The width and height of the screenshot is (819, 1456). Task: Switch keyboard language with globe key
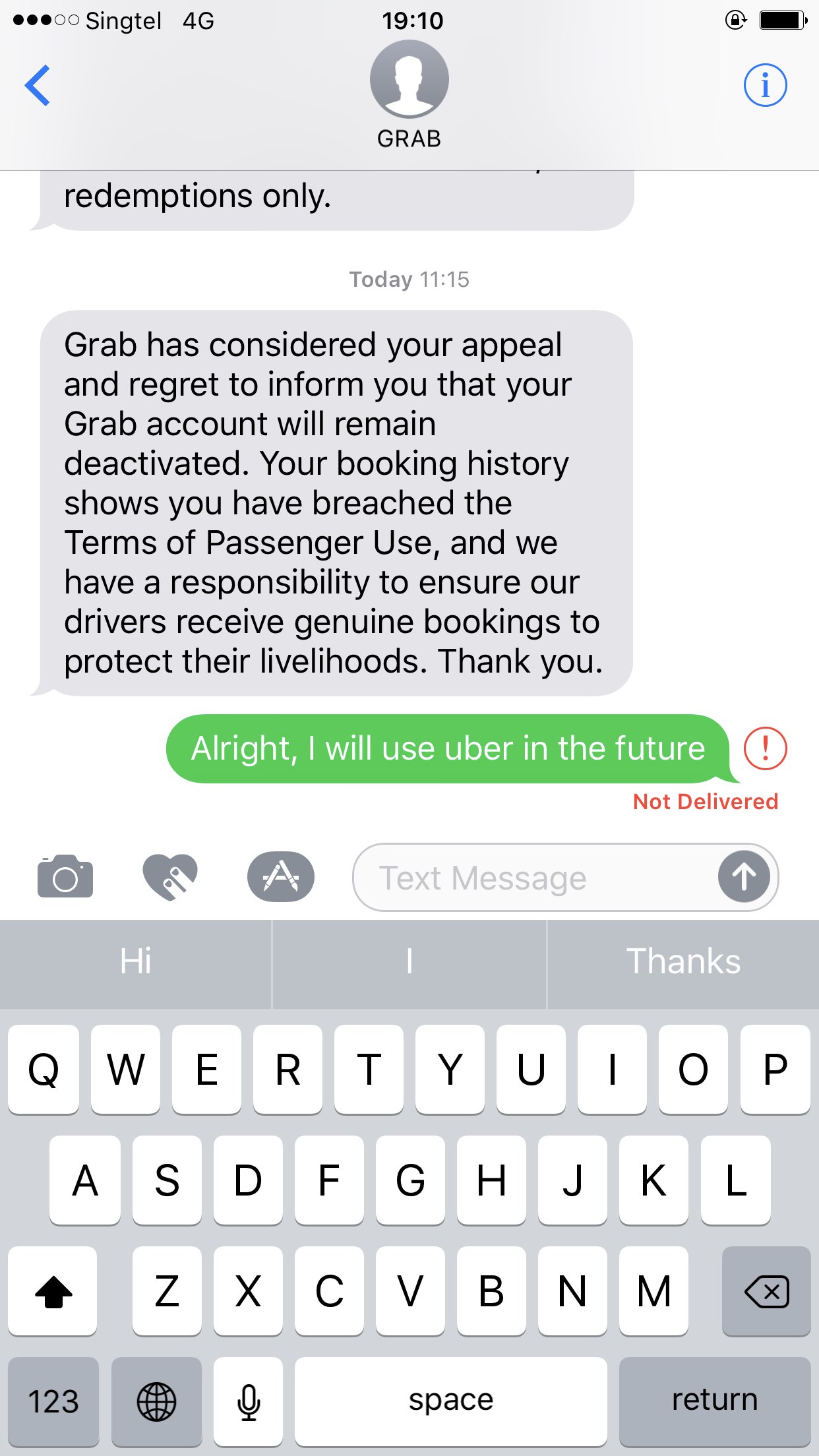tap(156, 1401)
